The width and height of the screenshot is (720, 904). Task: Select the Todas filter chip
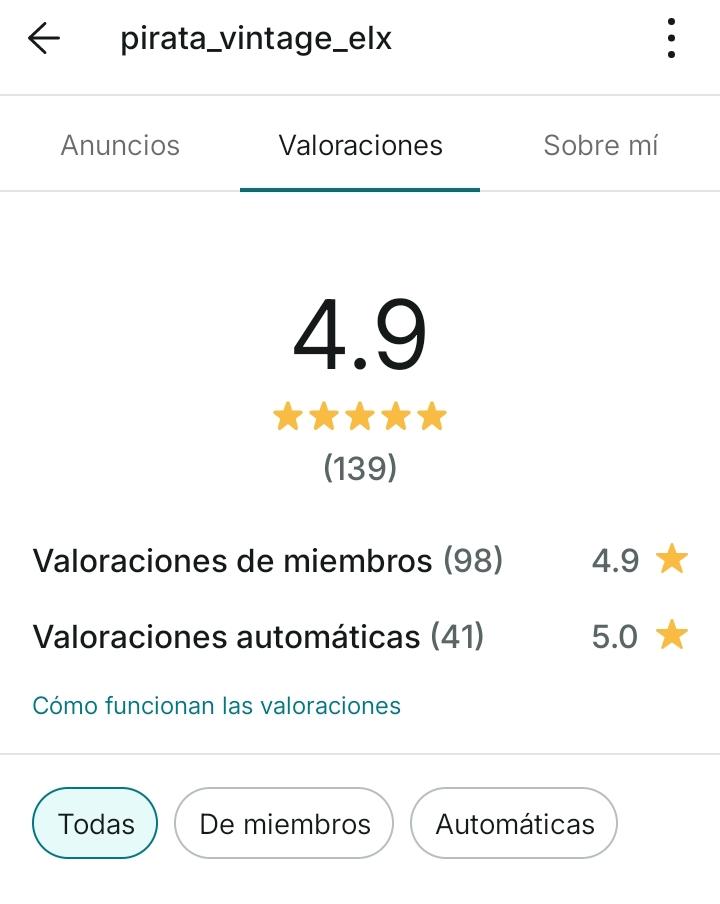96,824
